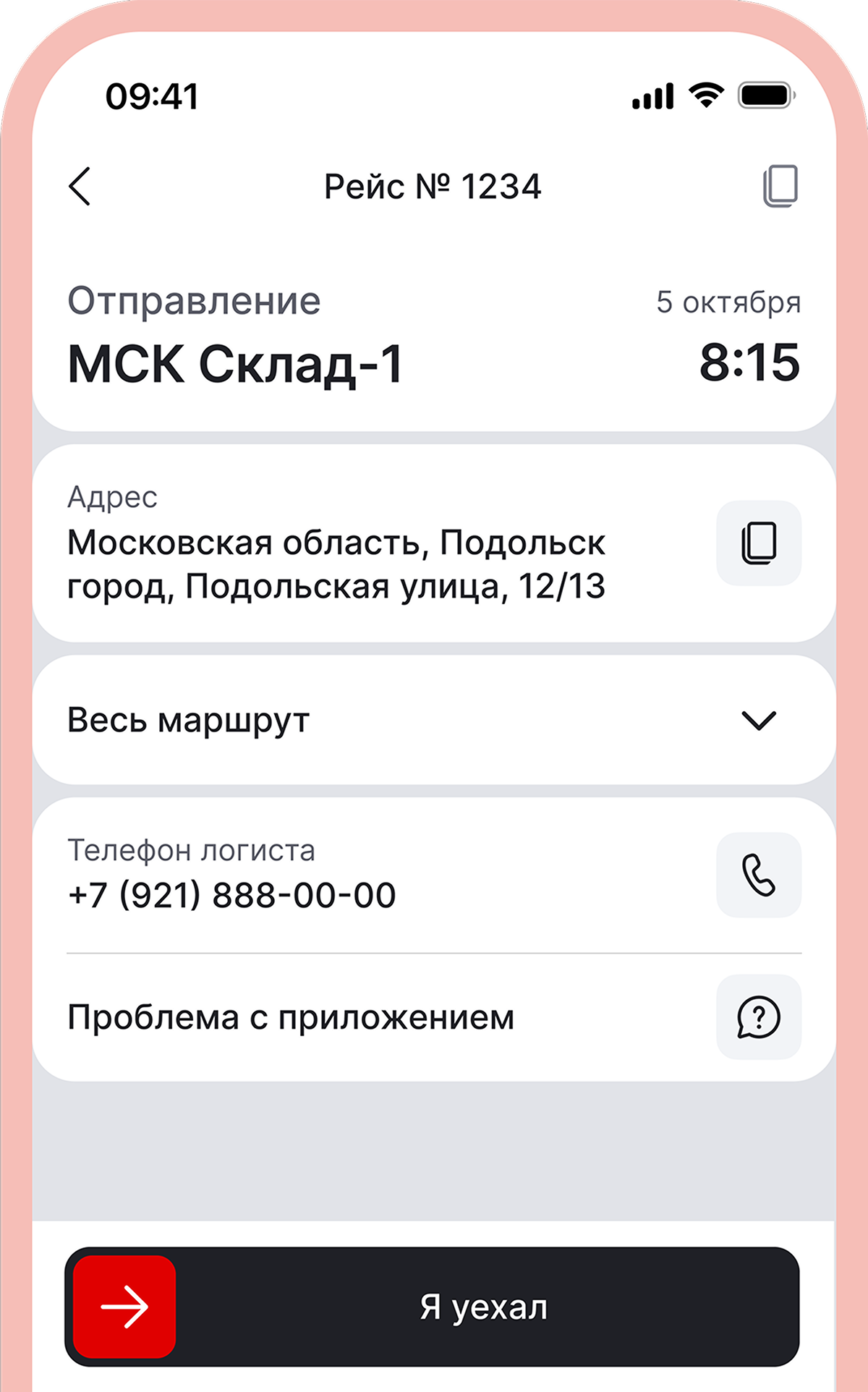Copy the trip number from the header
Image resolution: width=868 pixels, height=1392 pixels.
point(780,187)
